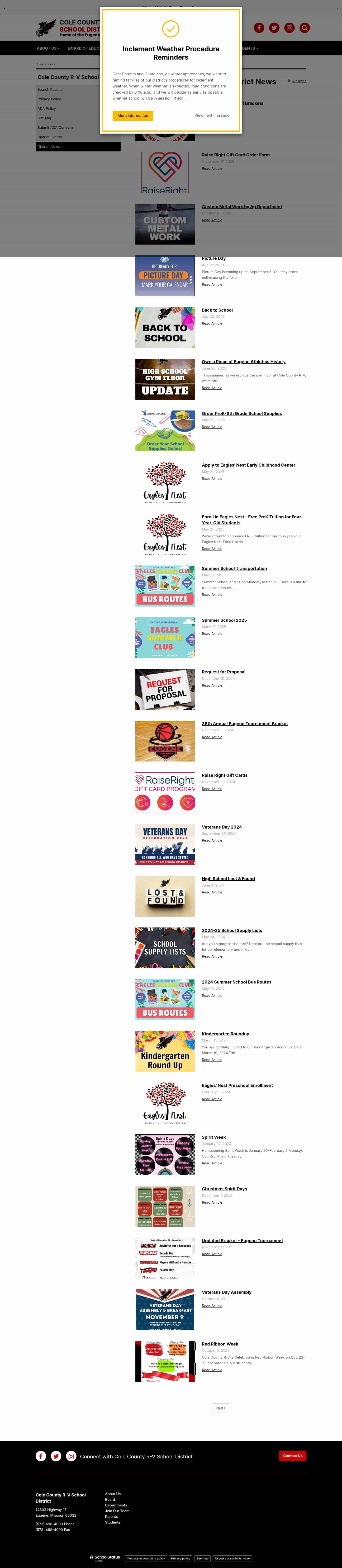Subscribe to district news
This screenshot has height=1568, width=342.
coord(298,81)
